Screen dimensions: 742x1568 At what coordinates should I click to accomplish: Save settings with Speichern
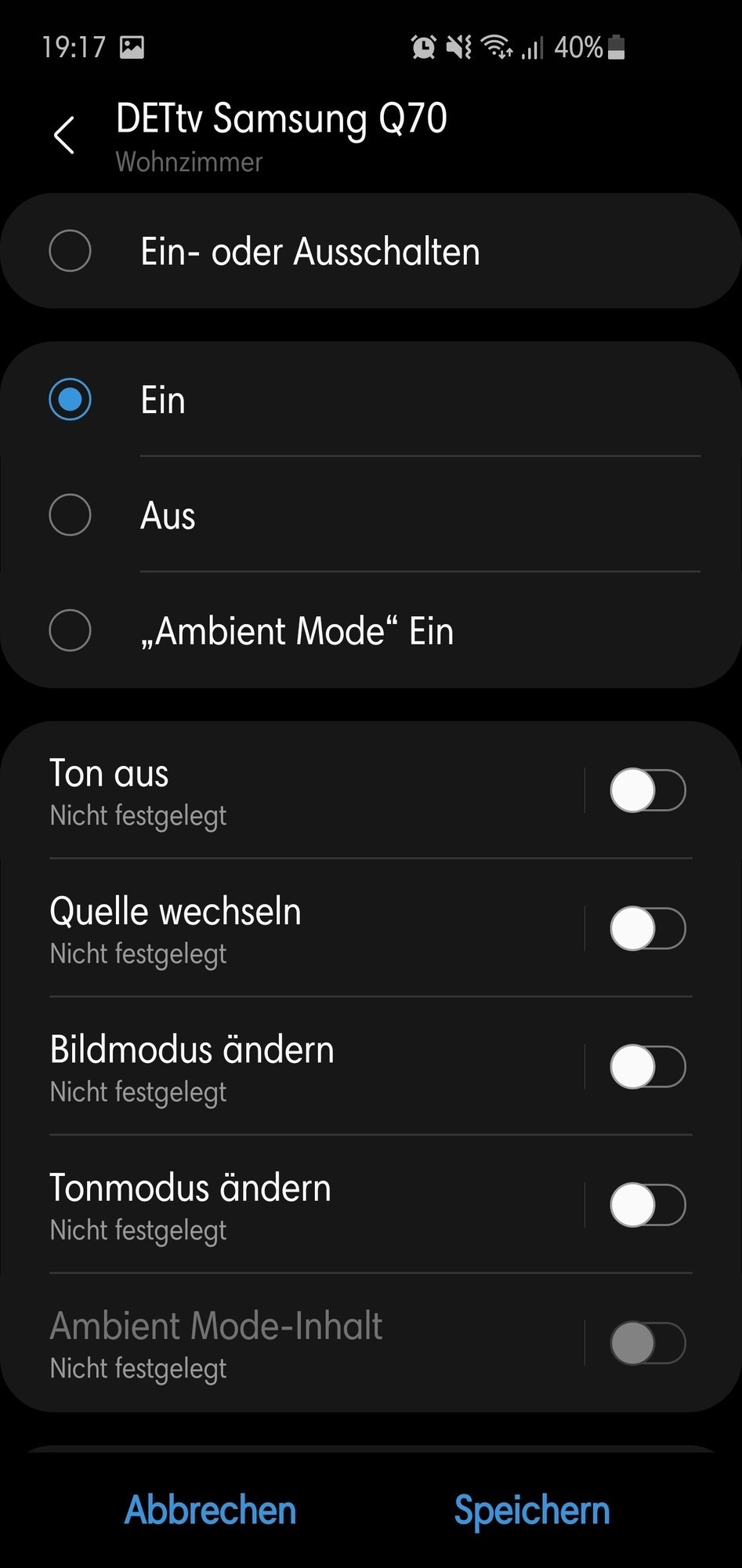pos(532,1510)
